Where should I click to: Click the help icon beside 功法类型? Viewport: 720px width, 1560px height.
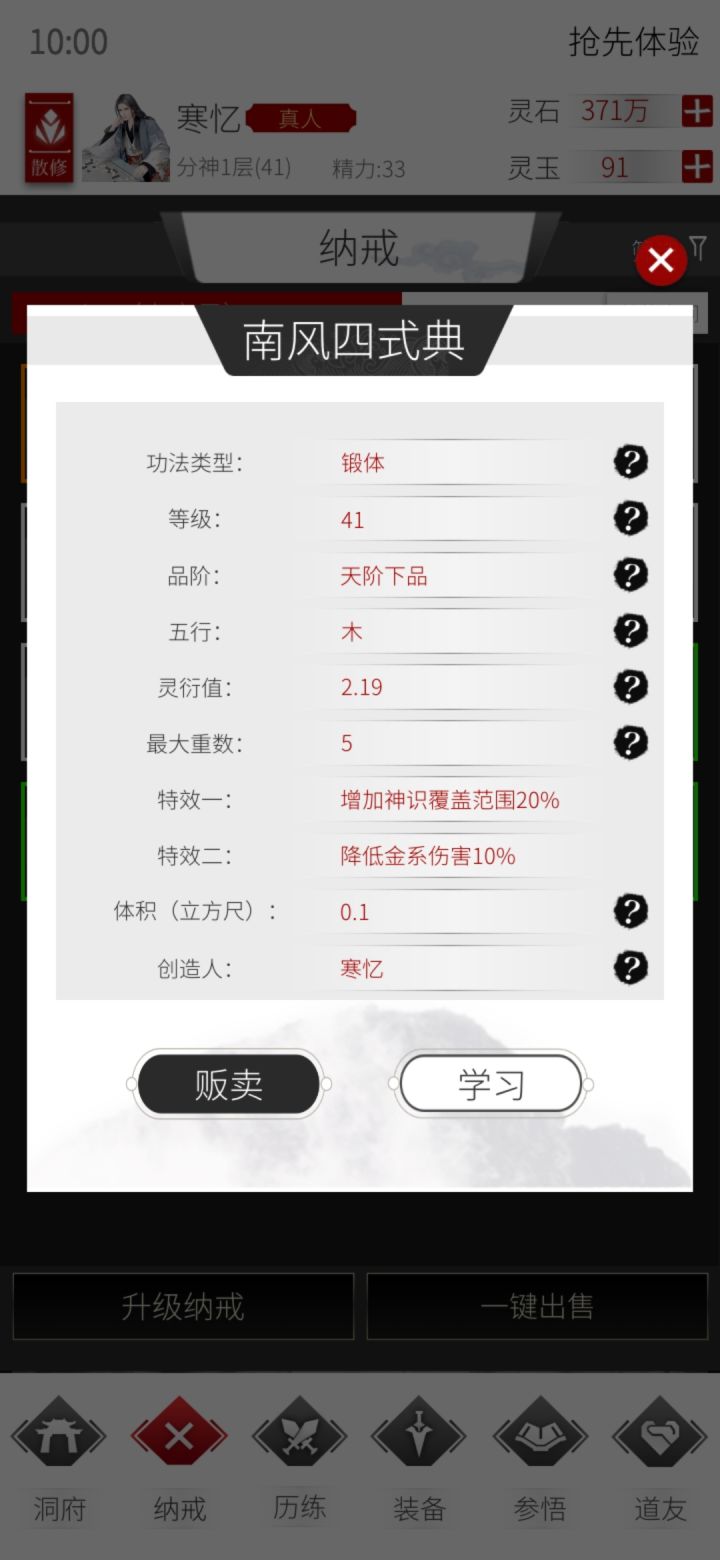click(x=630, y=462)
